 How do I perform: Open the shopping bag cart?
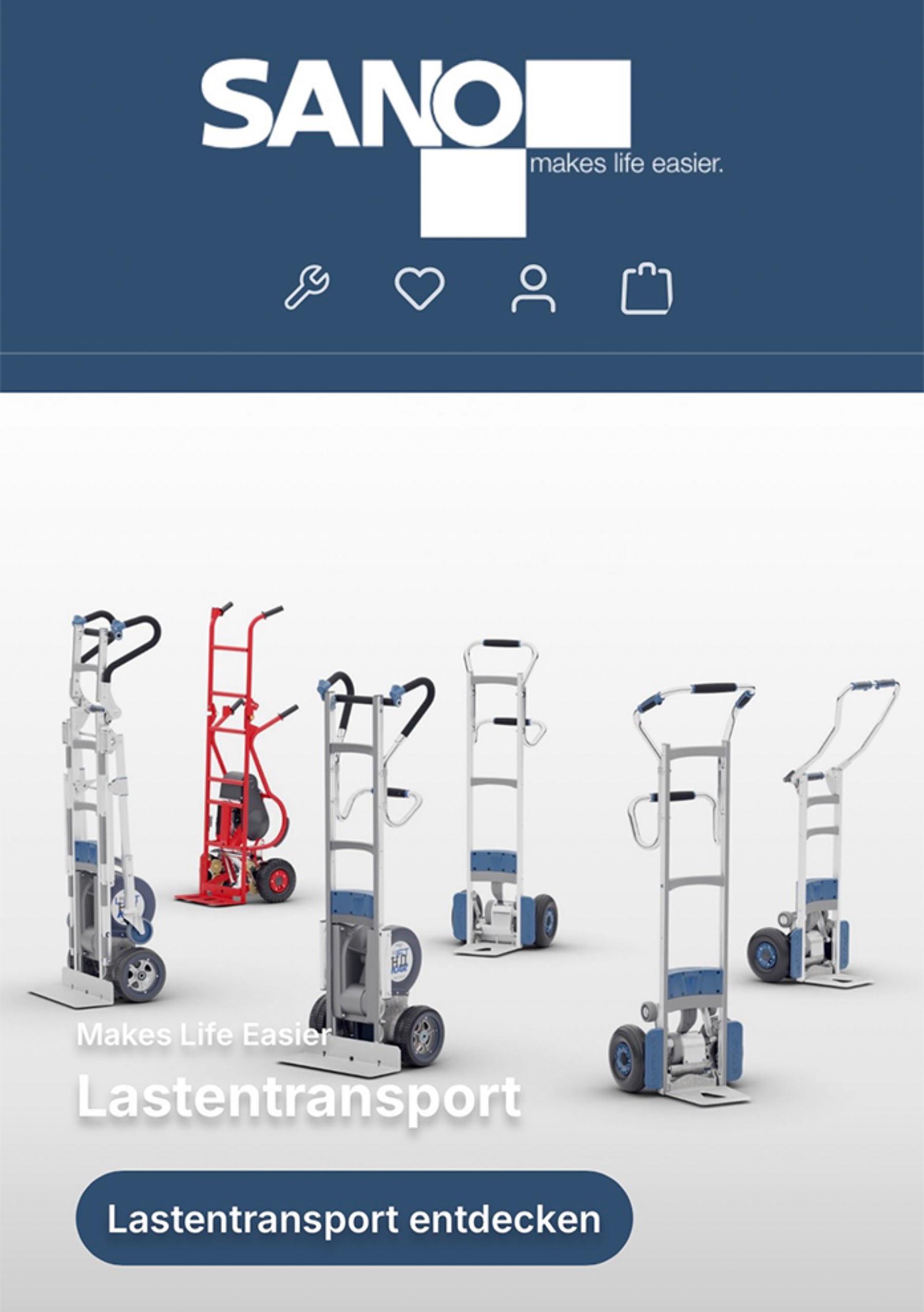pos(647,288)
